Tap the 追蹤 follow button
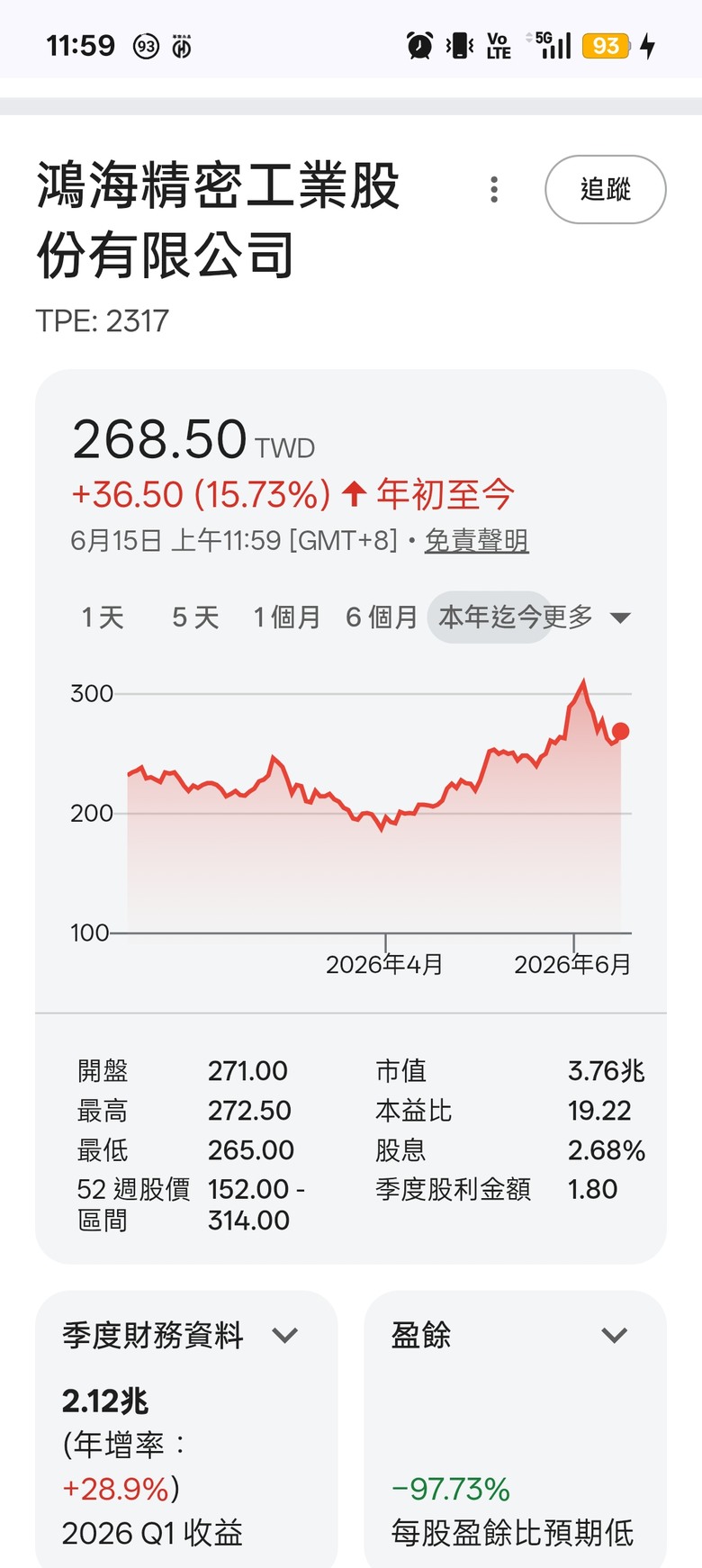The width and height of the screenshot is (702, 1568). [606, 189]
